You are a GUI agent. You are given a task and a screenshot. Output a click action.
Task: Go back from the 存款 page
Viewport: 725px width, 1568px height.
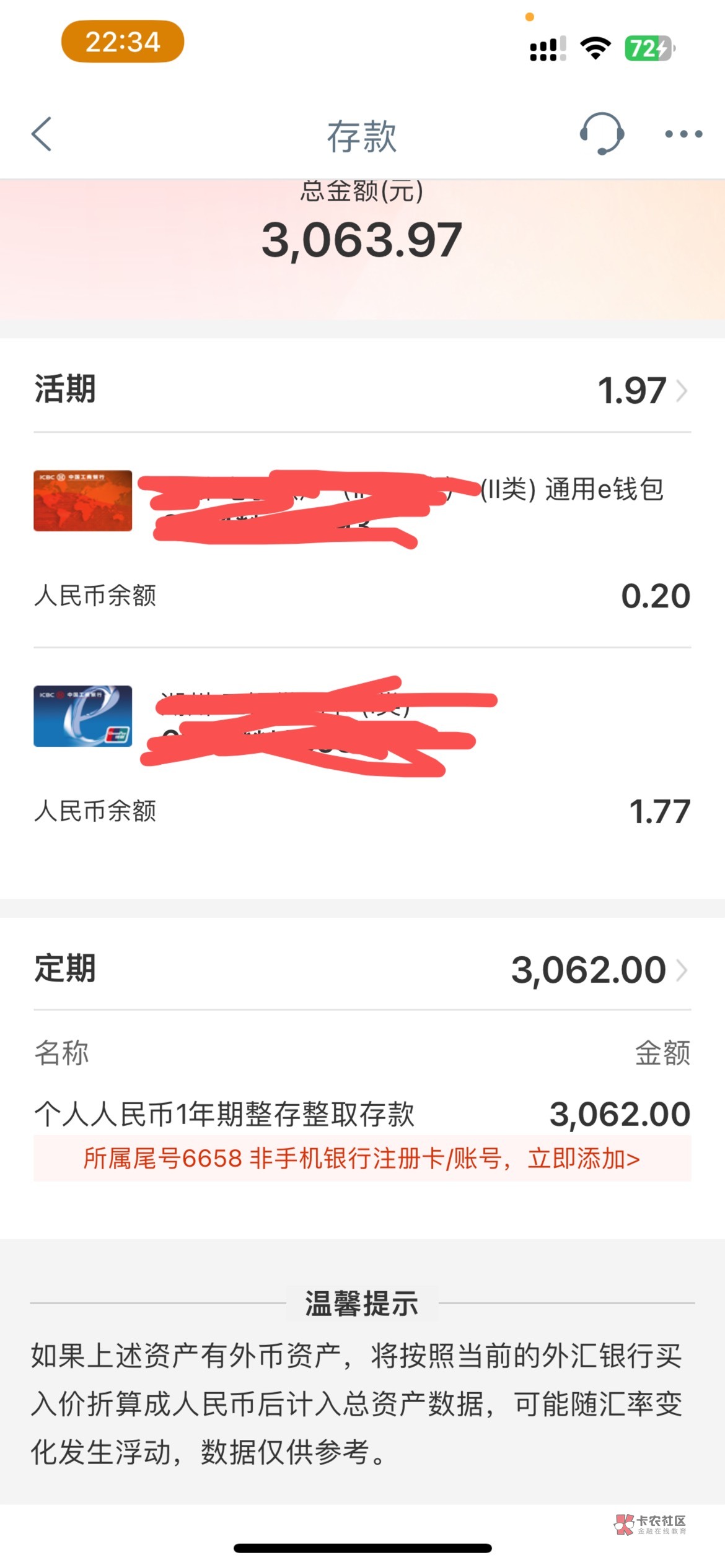pos(42,134)
